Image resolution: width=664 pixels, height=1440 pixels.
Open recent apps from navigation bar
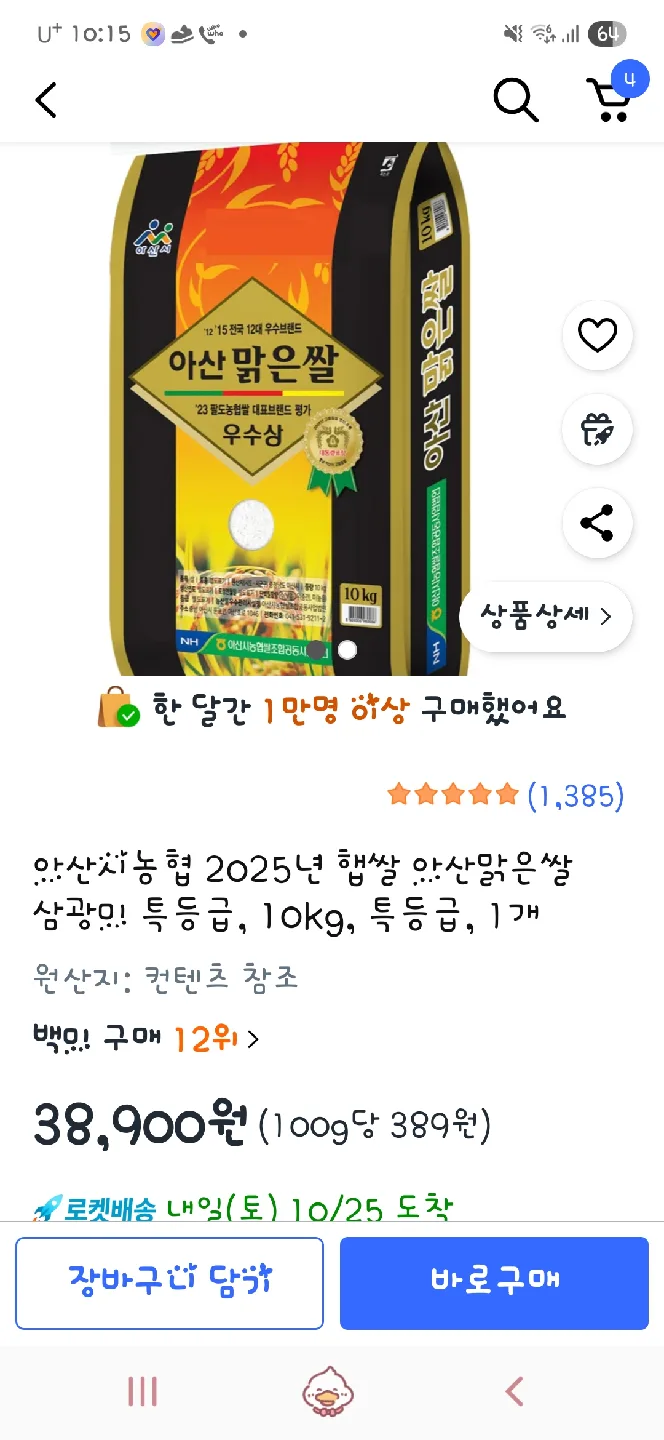[142, 1391]
